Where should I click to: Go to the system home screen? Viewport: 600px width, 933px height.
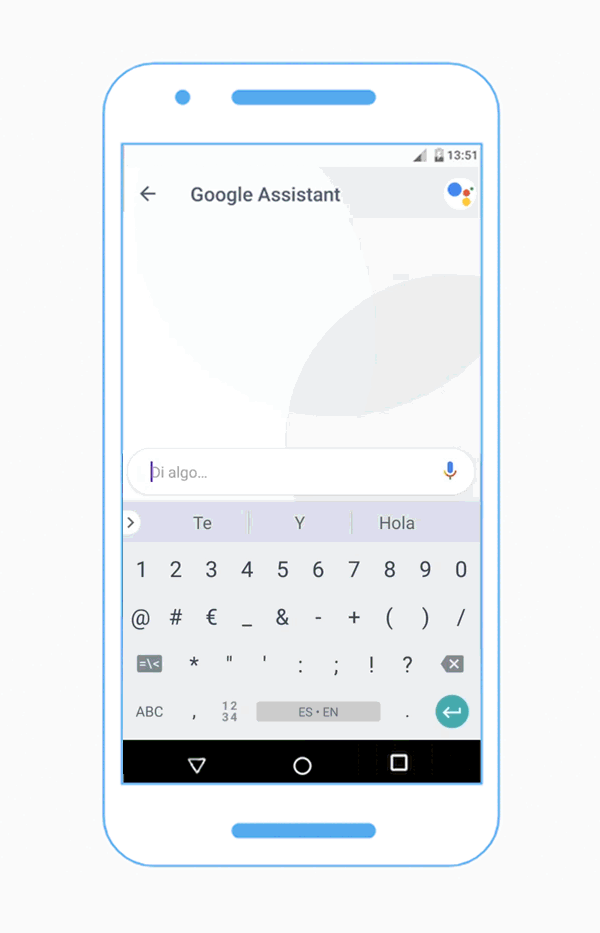tap(302, 765)
